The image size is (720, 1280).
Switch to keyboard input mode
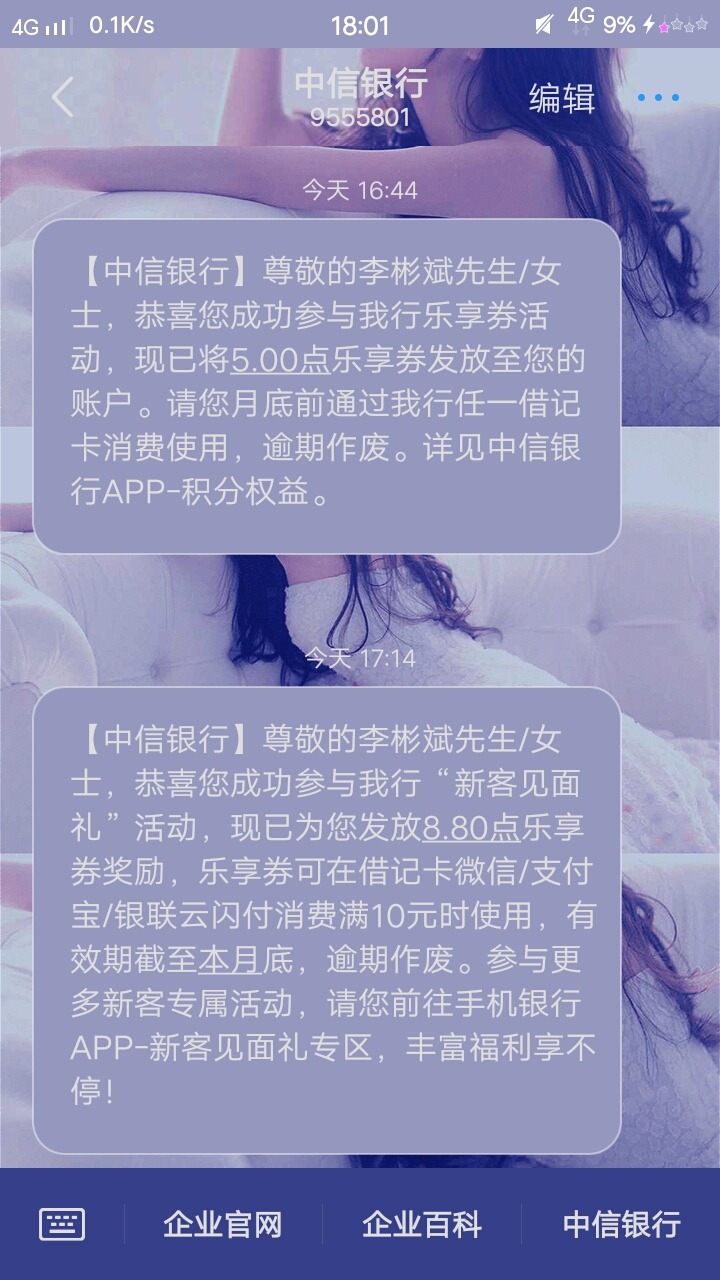[62, 1224]
